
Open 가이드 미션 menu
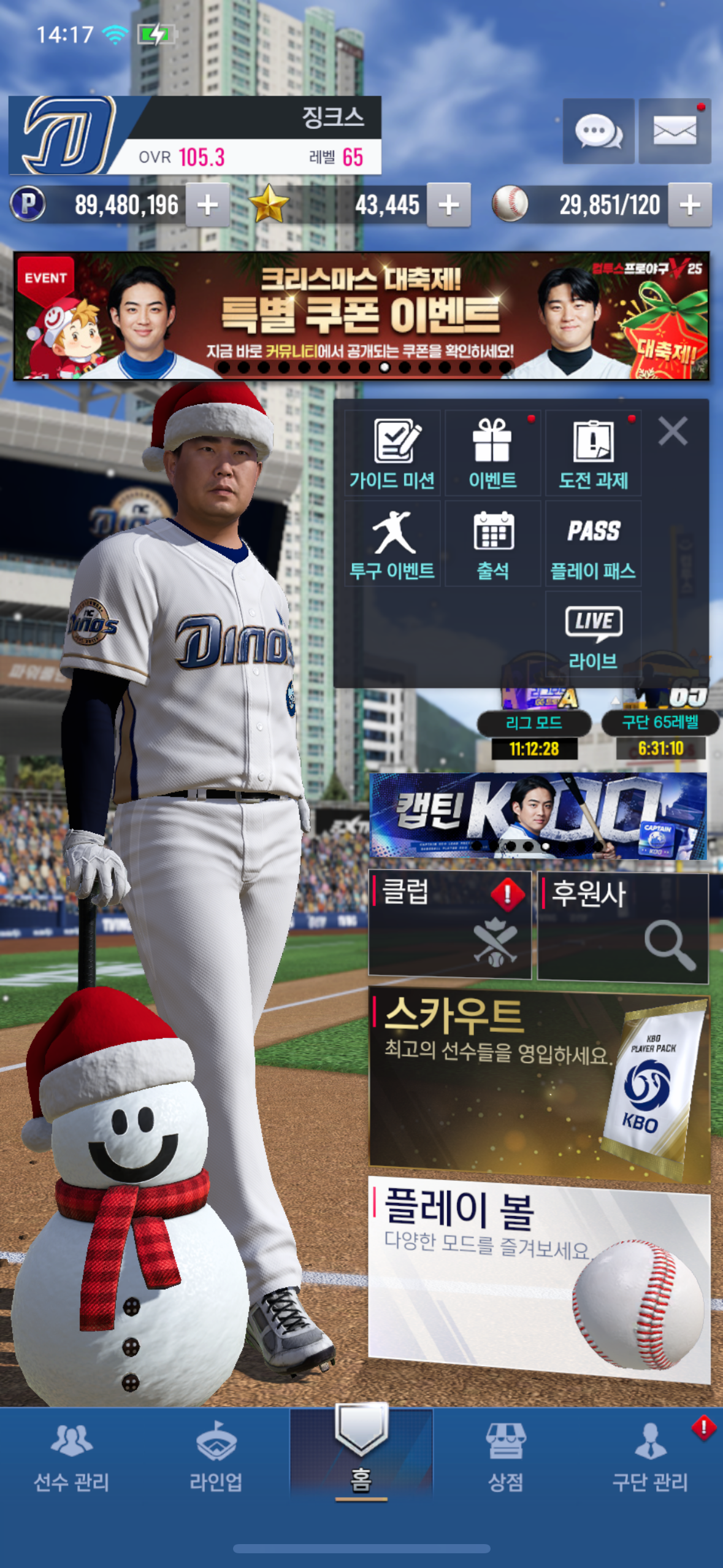tap(392, 453)
